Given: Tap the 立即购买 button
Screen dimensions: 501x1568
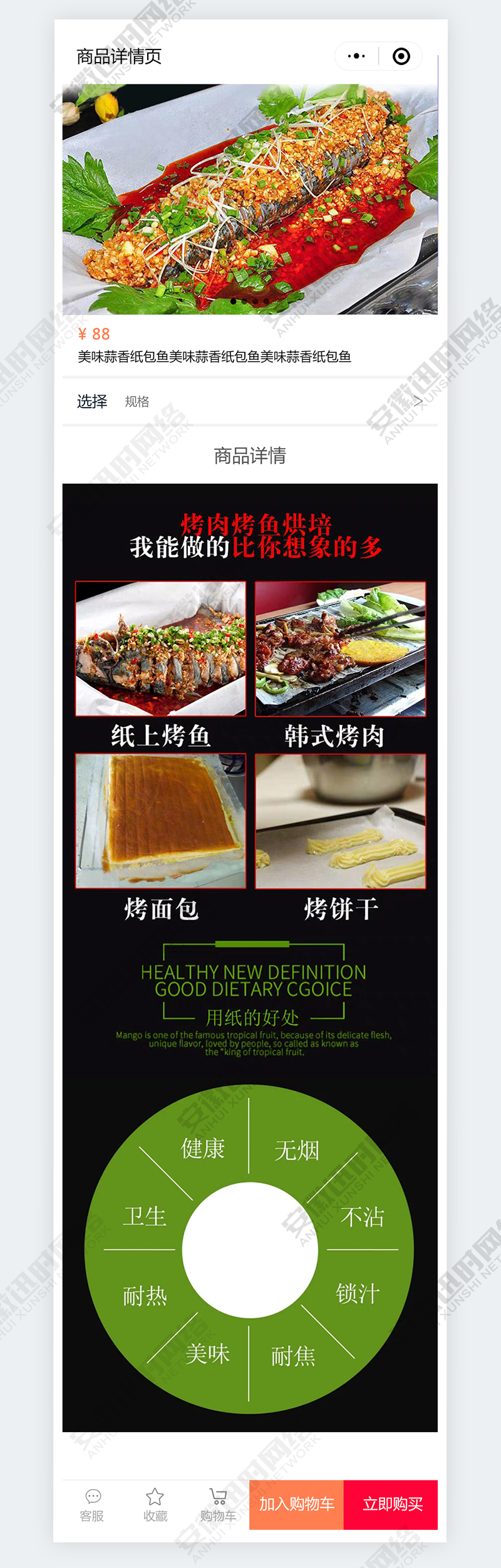Looking at the screenshot, I should click(391, 1505).
